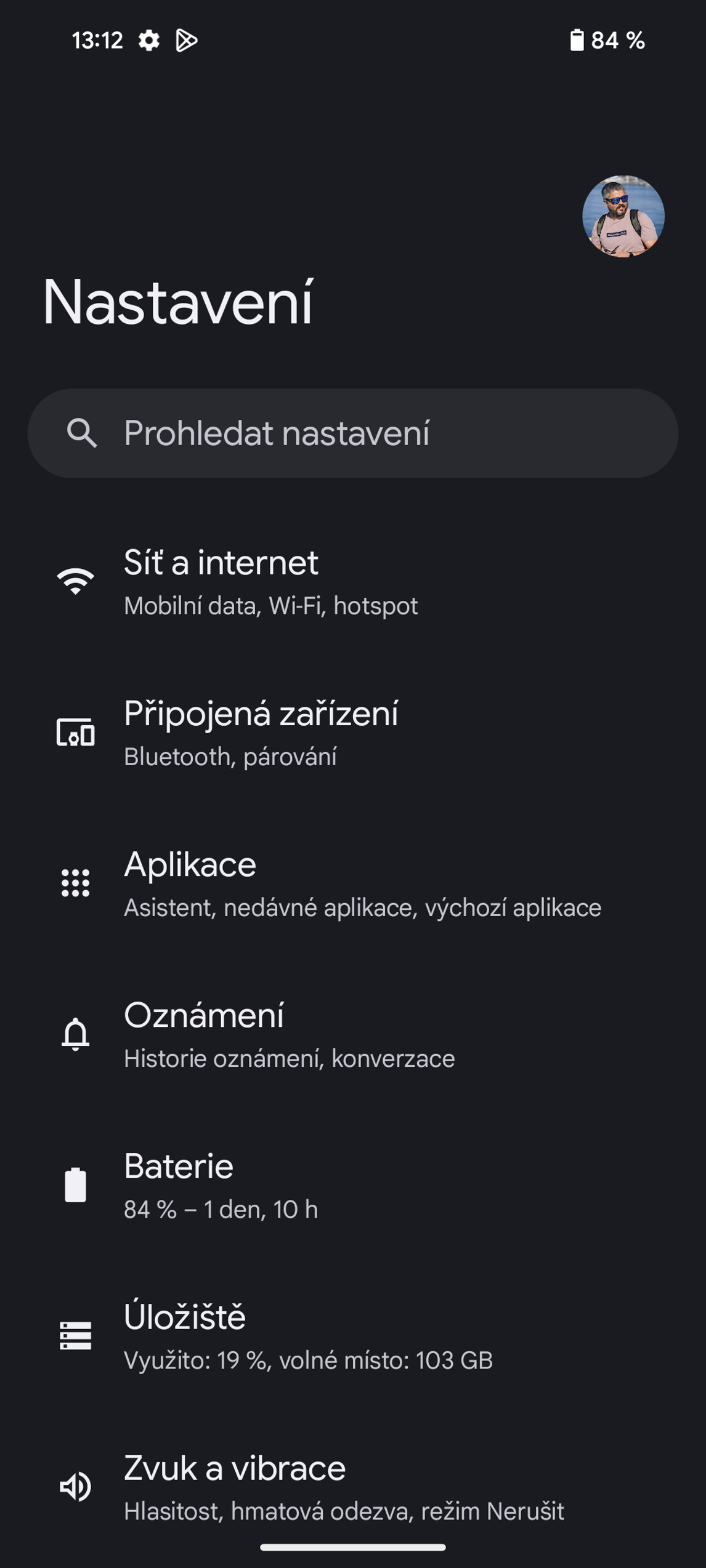Open the account profile picture
706x1568 pixels.
pyautogui.click(x=623, y=216)
